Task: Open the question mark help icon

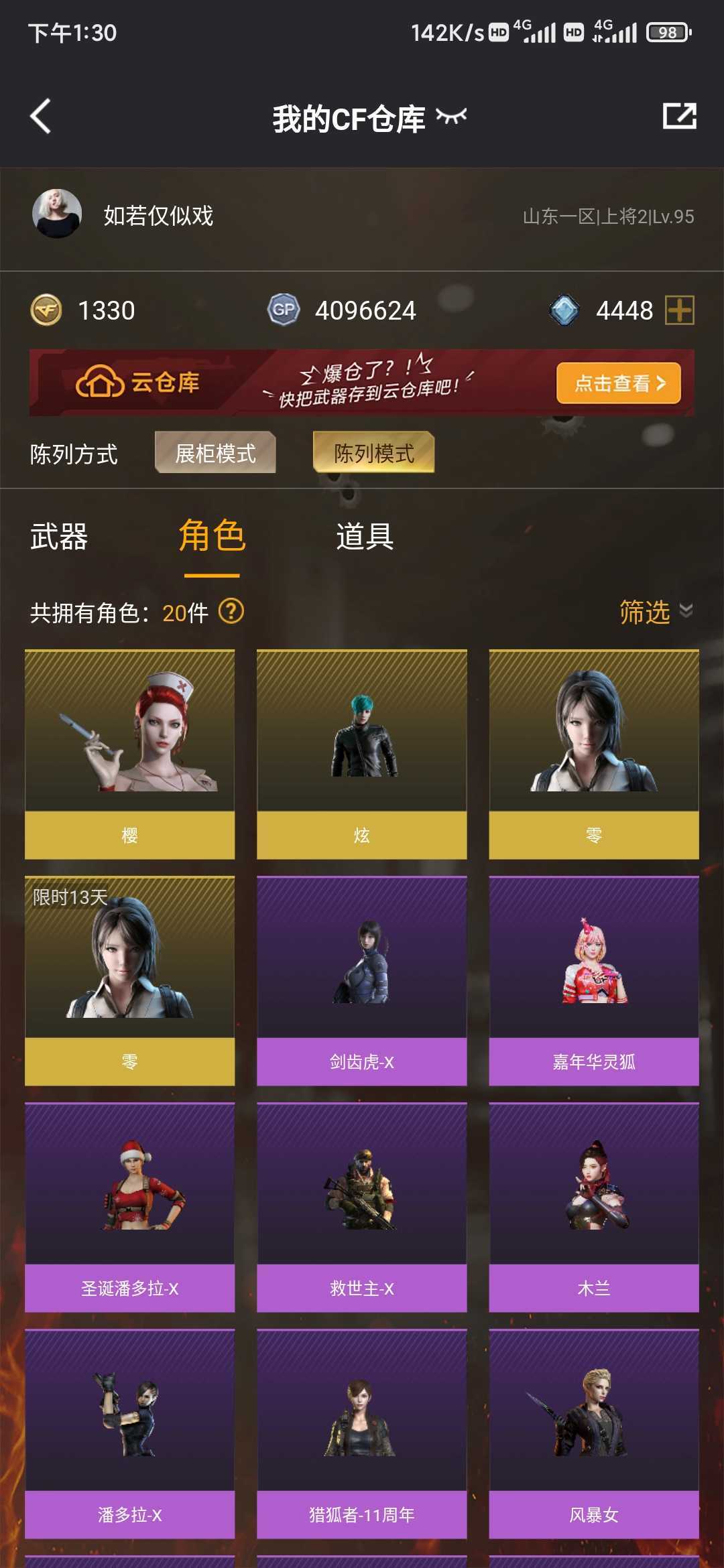Action: (x=231, y=611)
